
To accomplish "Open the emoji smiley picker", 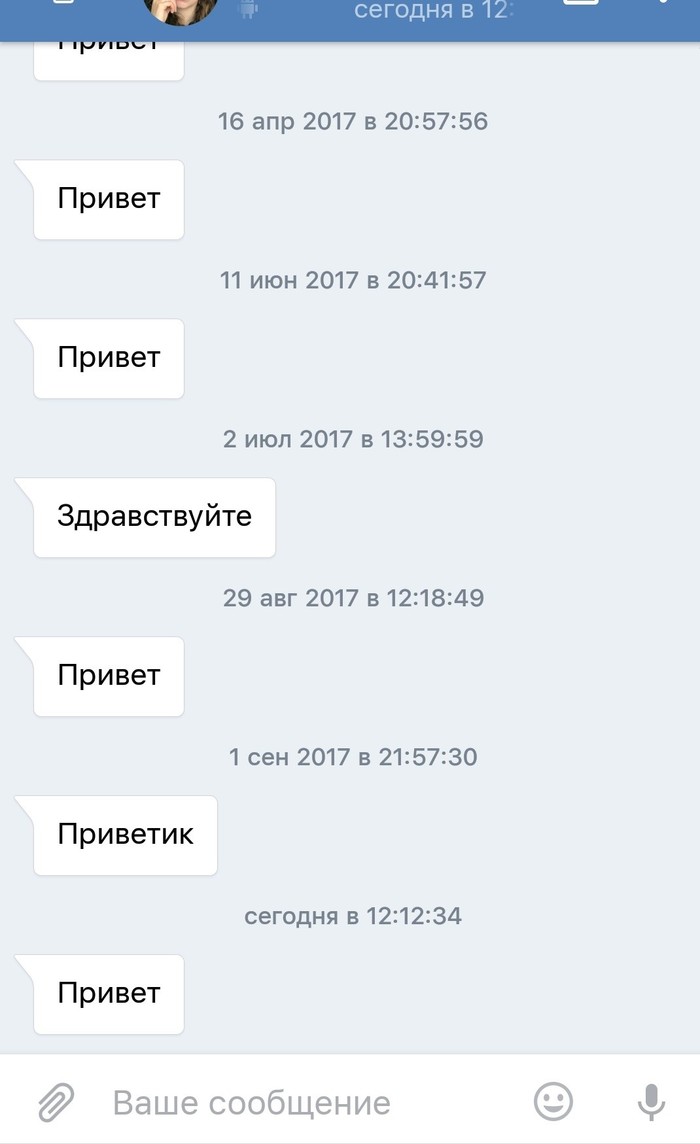I will point(553,1101).
